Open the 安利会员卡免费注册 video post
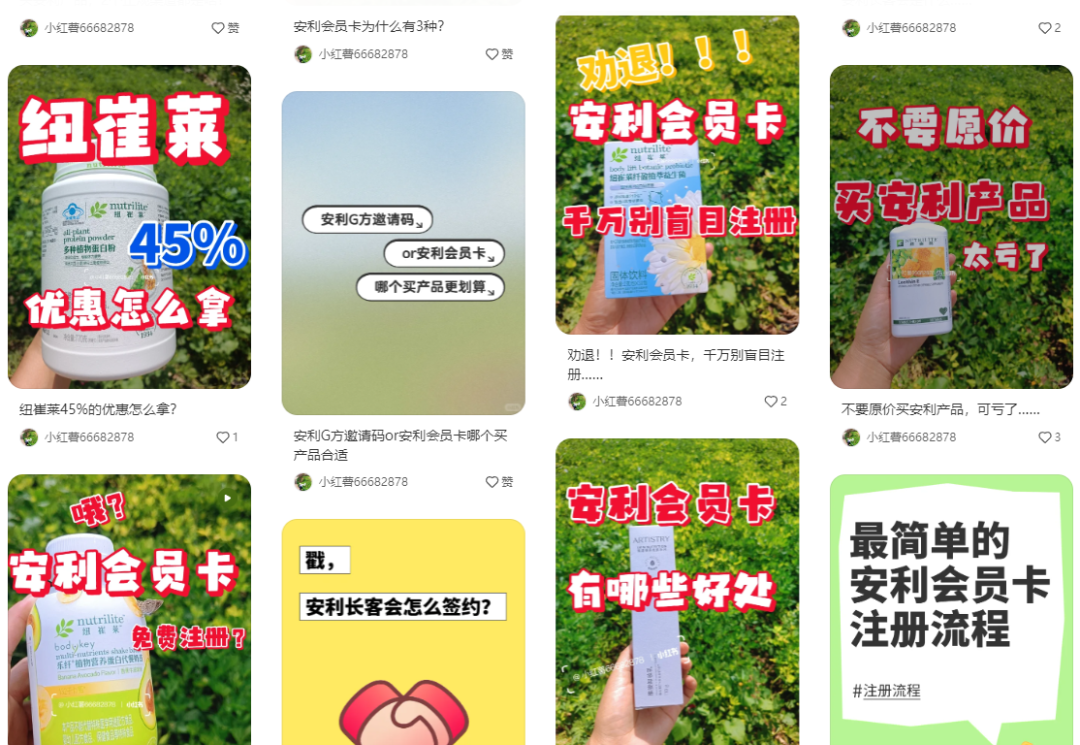 click(x=129, y=610)
